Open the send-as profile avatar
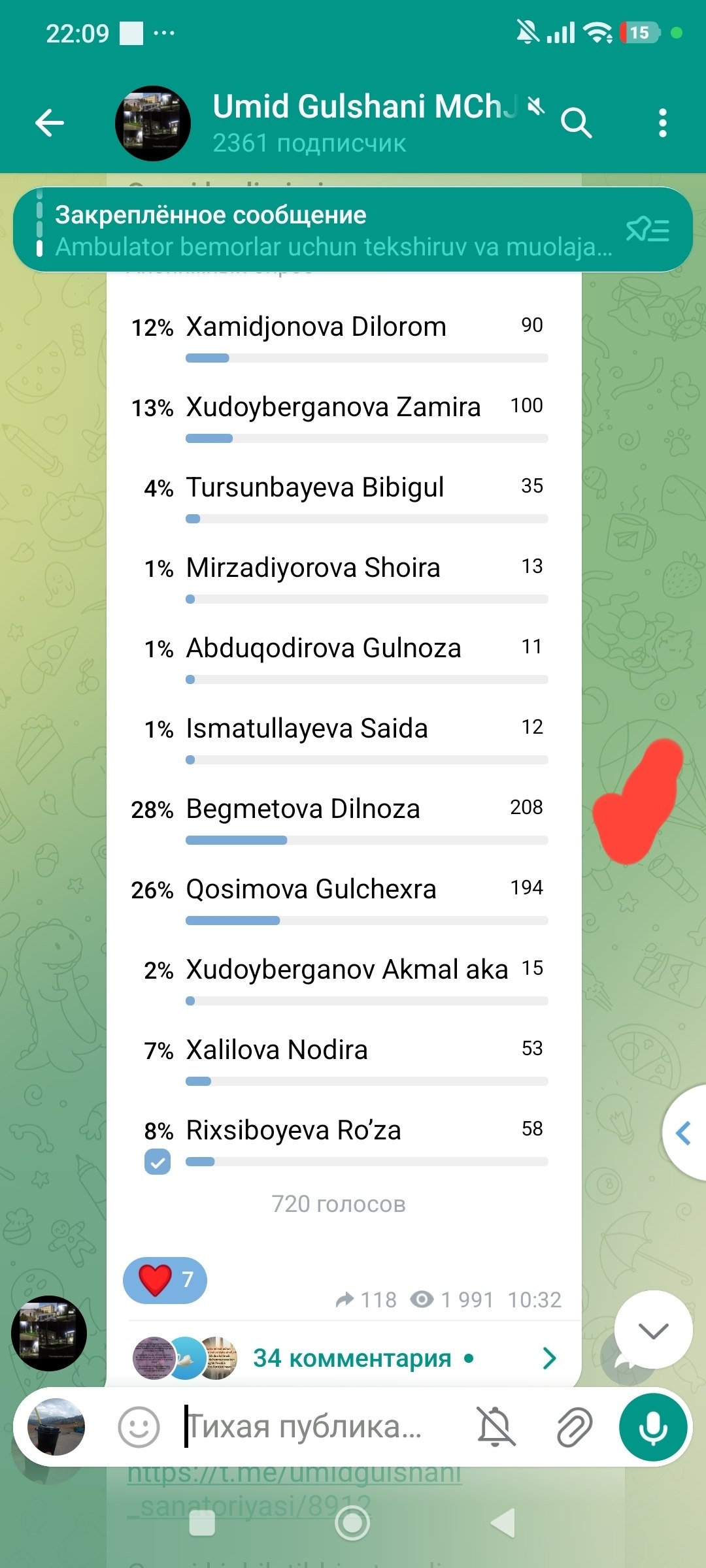The width and height of the screenshot is (706, 1568). [56, 1427]
